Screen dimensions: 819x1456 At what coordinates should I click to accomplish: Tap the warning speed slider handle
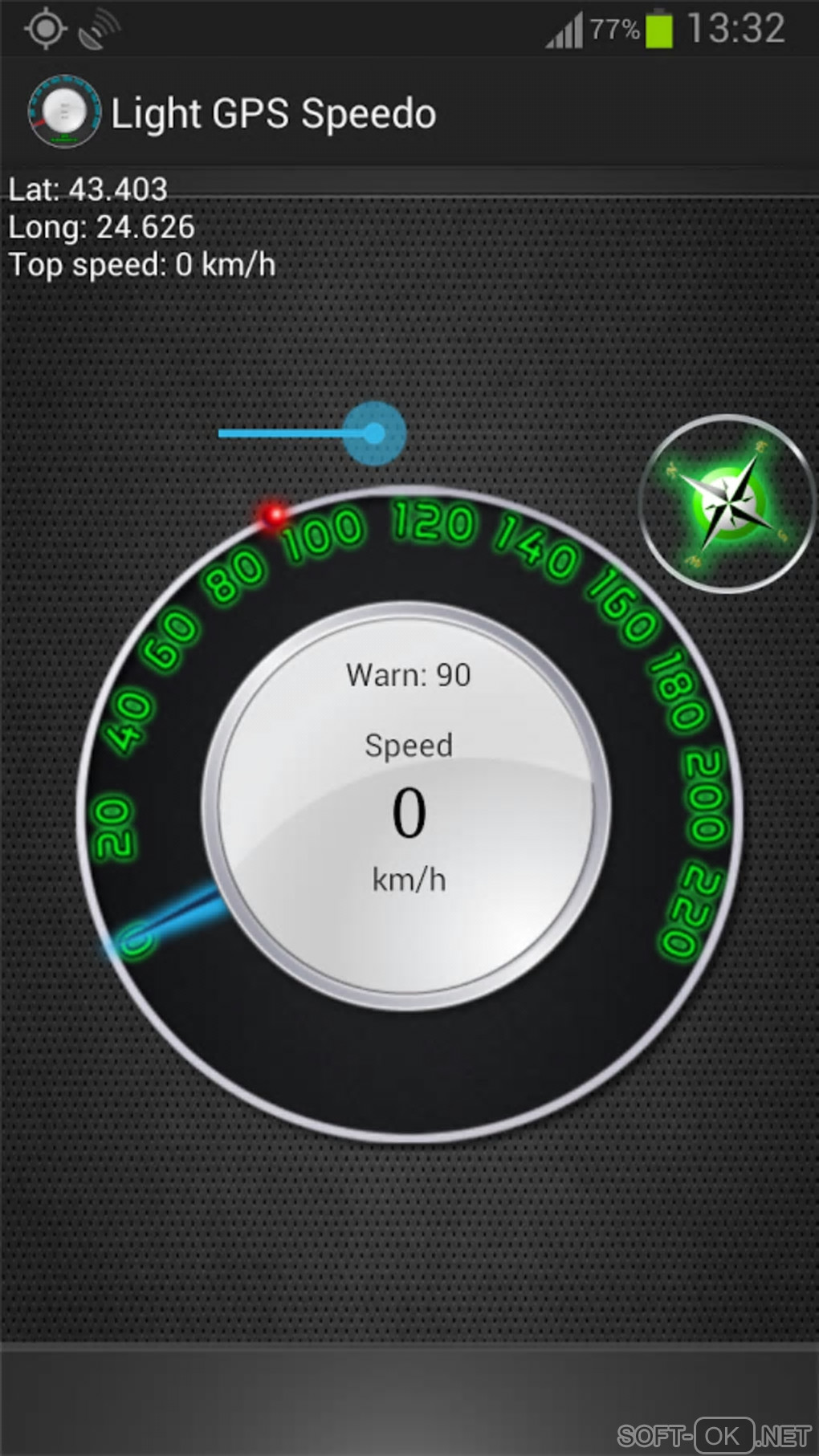click(374, 433)
